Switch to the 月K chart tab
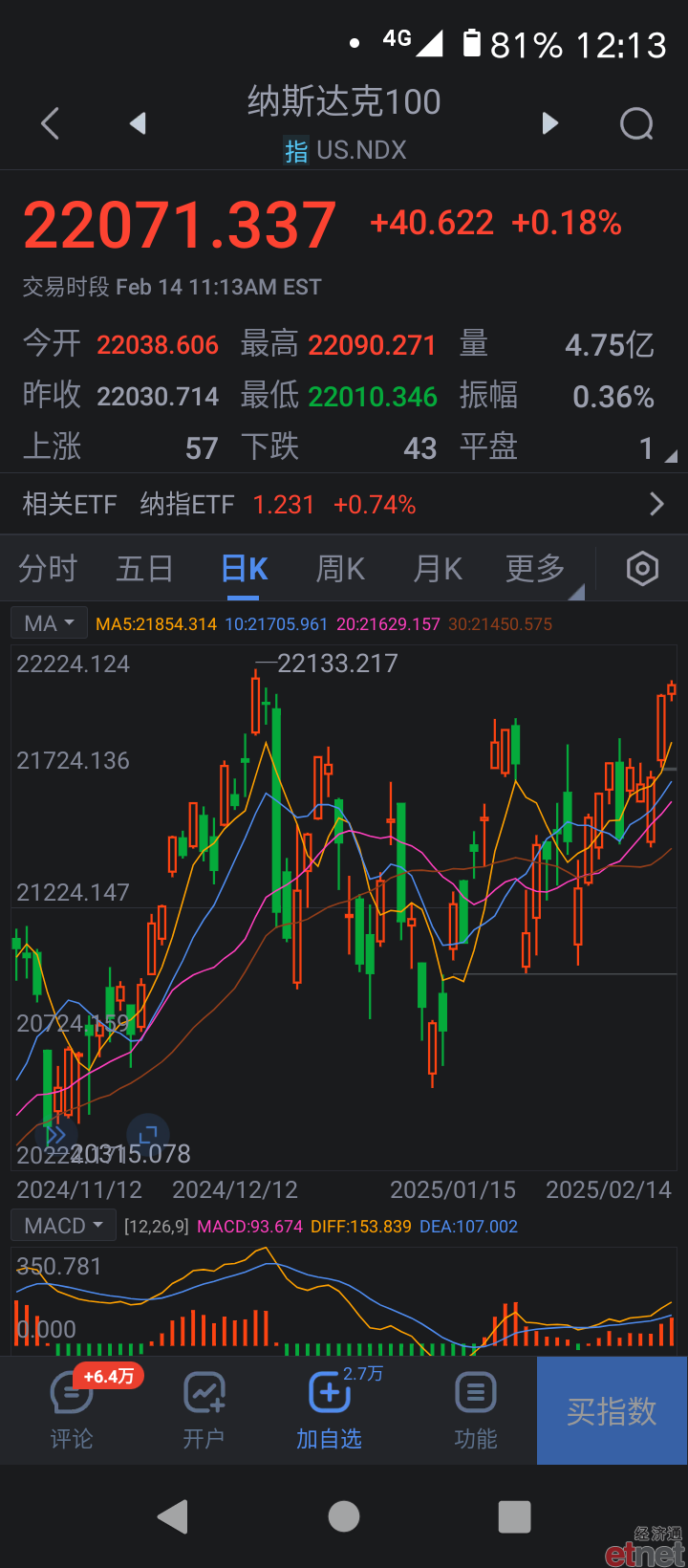688x1568 pixels. [438, 569]
